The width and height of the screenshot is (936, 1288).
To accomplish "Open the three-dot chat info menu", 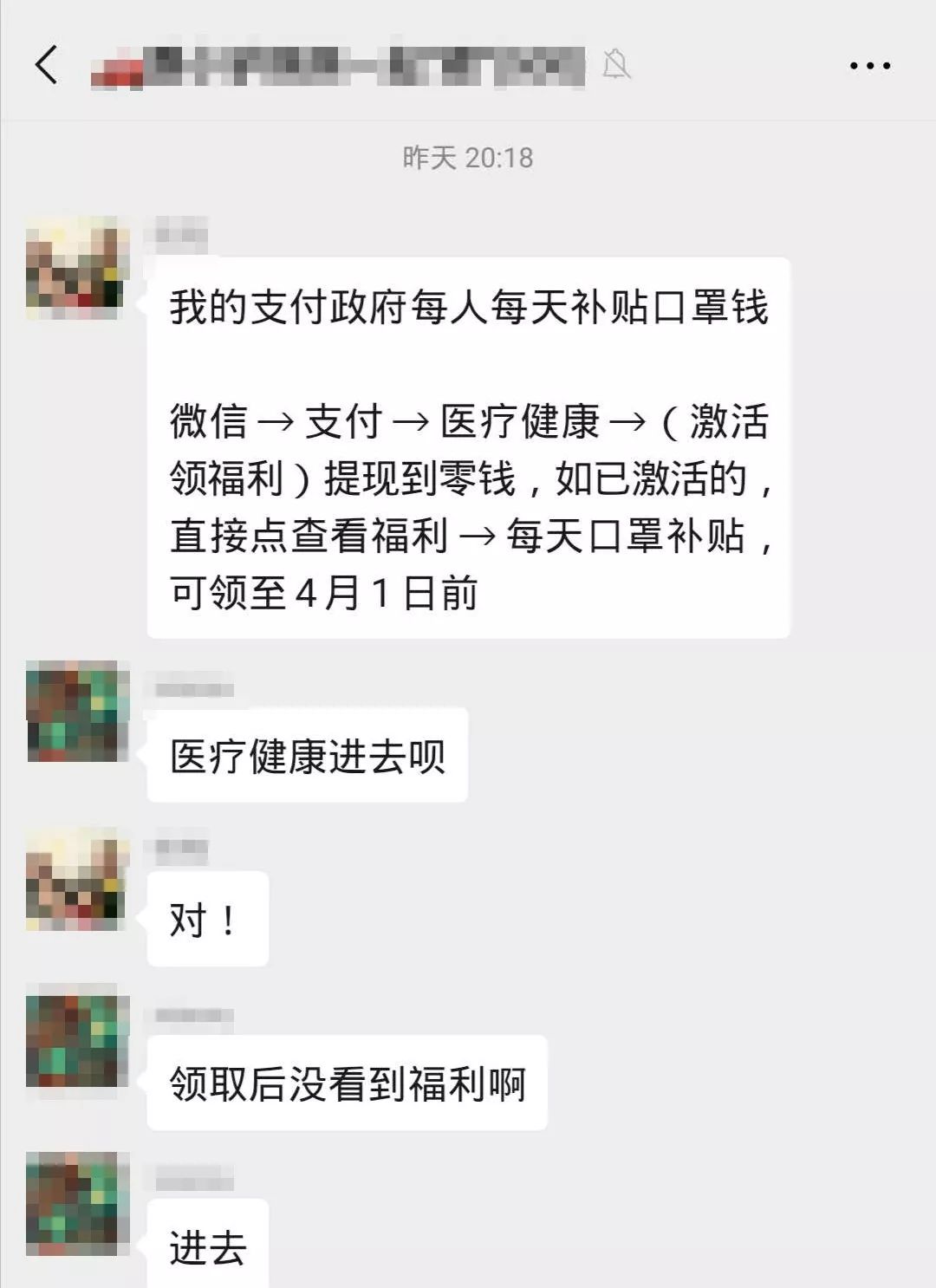I will coord(869,66).
